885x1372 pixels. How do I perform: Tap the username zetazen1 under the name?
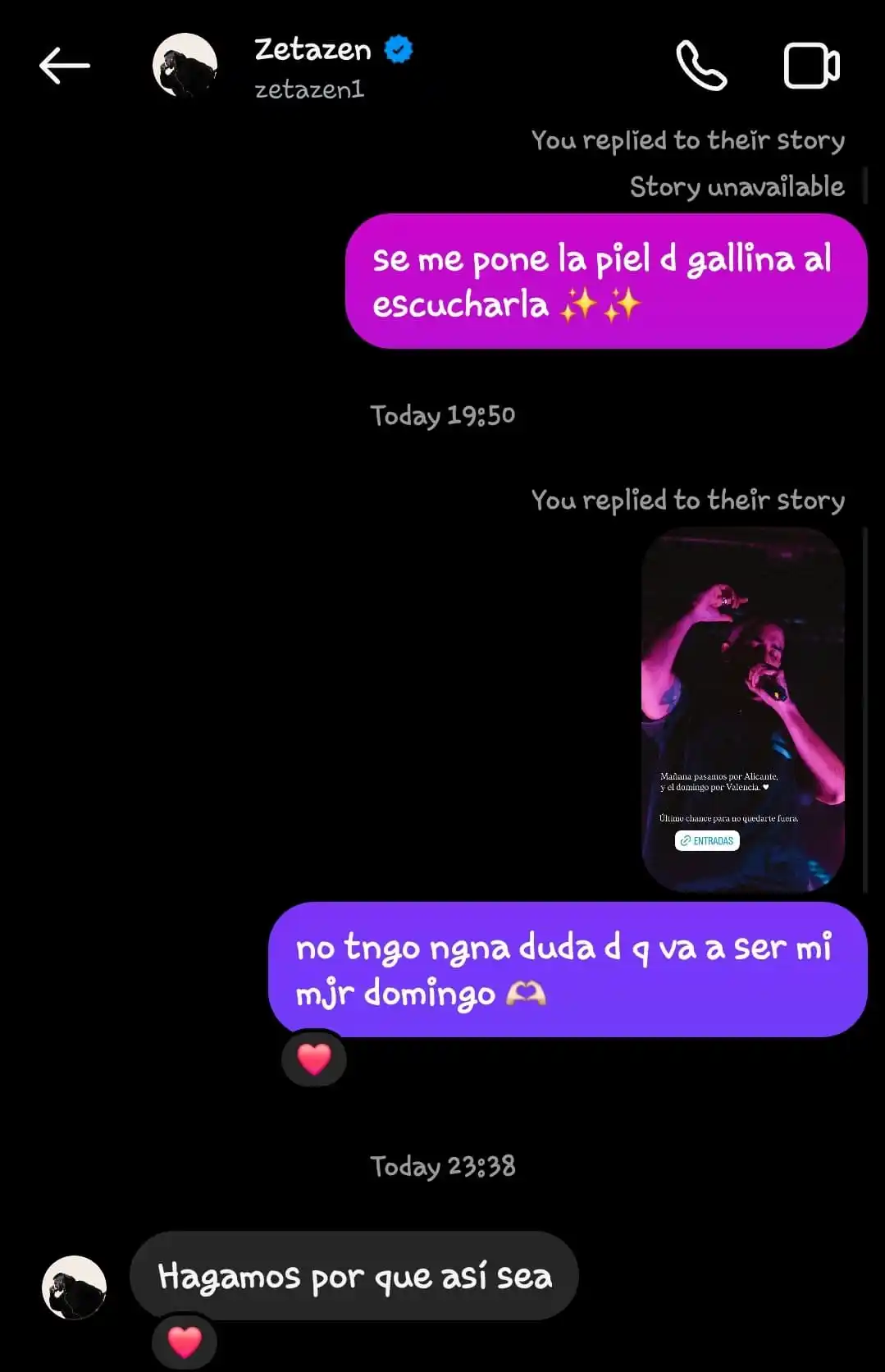coord(310,91)
